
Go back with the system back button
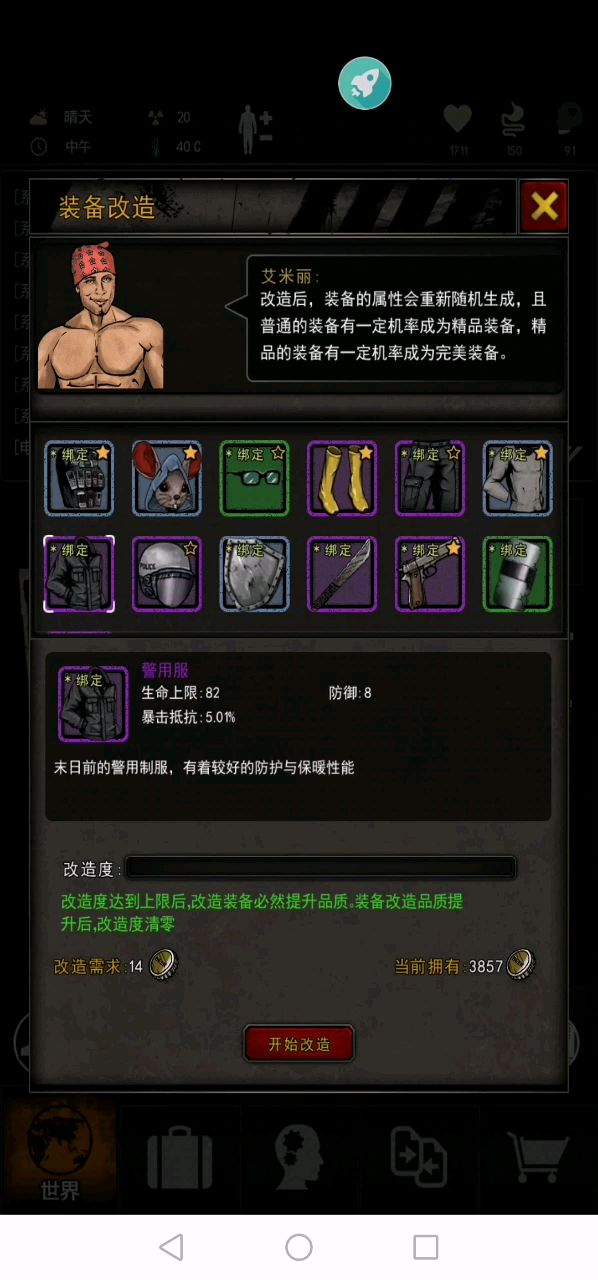(172, 1246)
